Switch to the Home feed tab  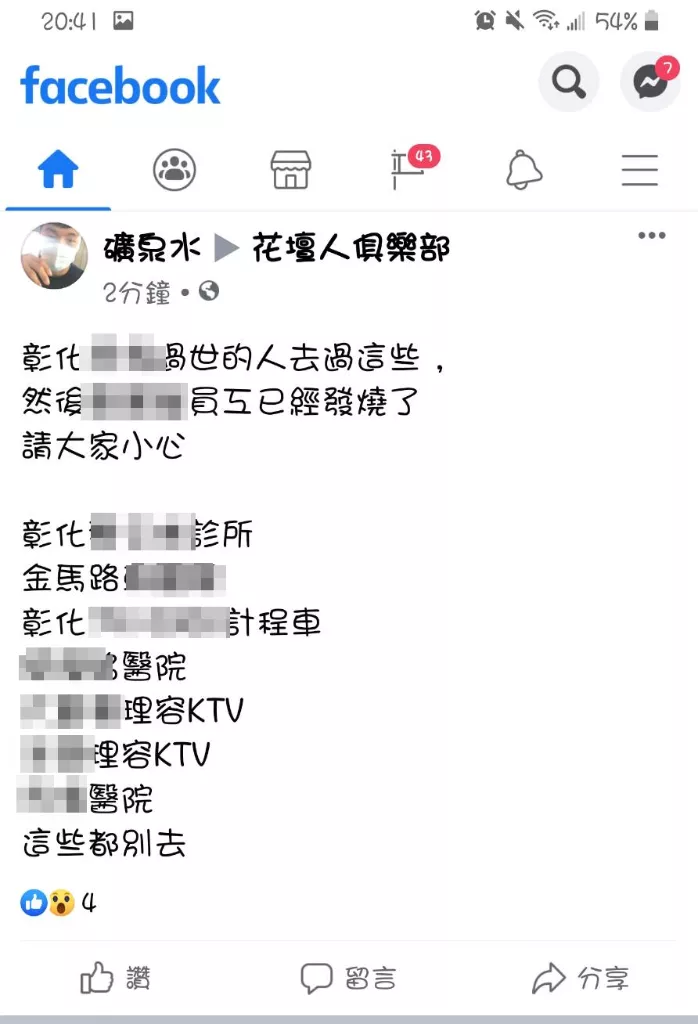click(x=58, y=171)
